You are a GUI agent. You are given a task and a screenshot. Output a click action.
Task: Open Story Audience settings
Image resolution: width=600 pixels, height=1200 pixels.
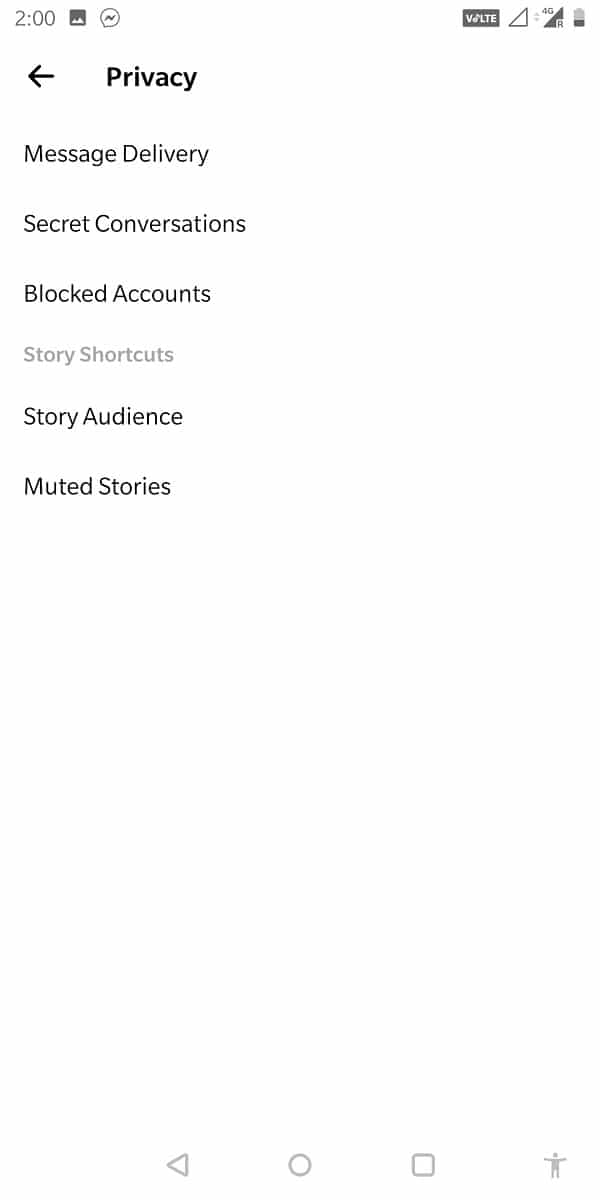[x=103, y=416]
